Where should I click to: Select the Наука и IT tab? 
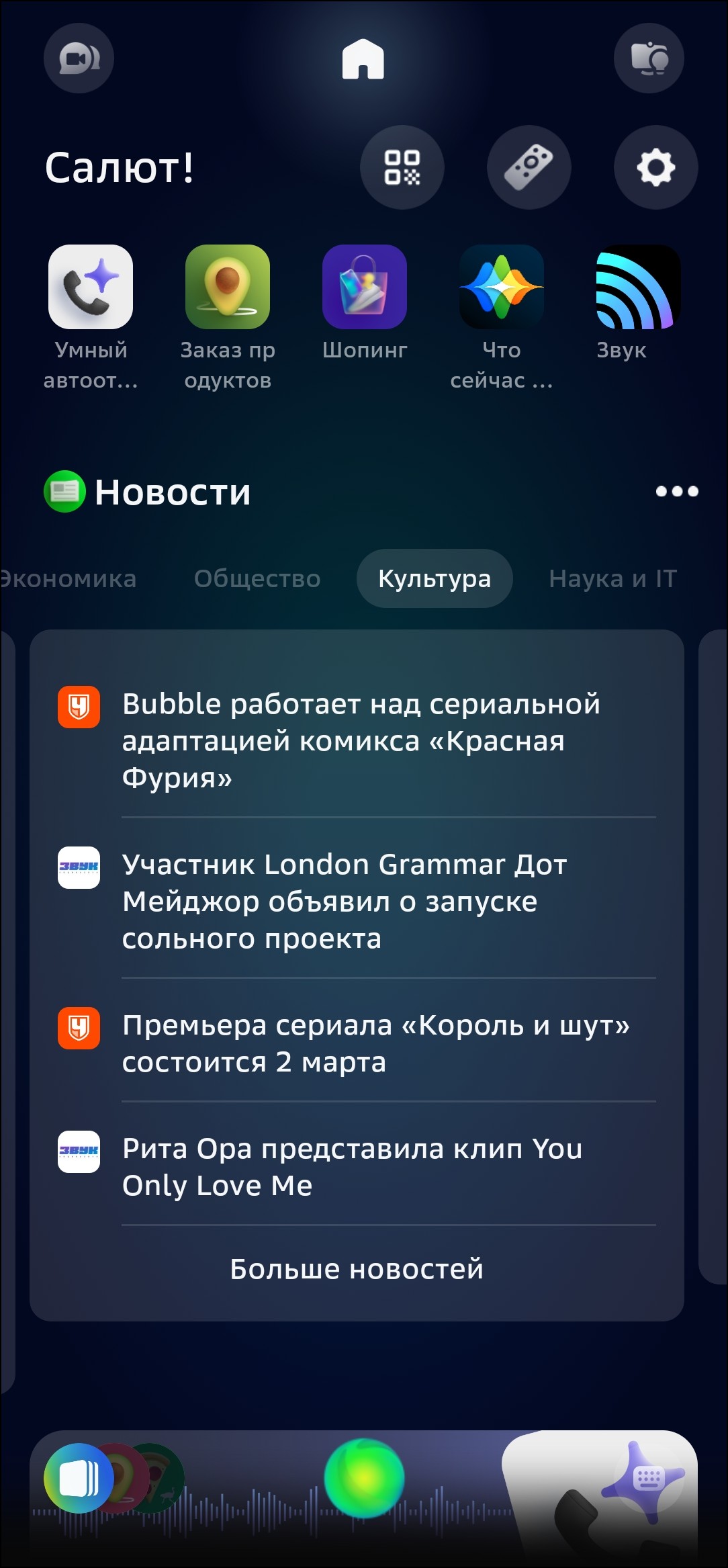tap(612, 578)
